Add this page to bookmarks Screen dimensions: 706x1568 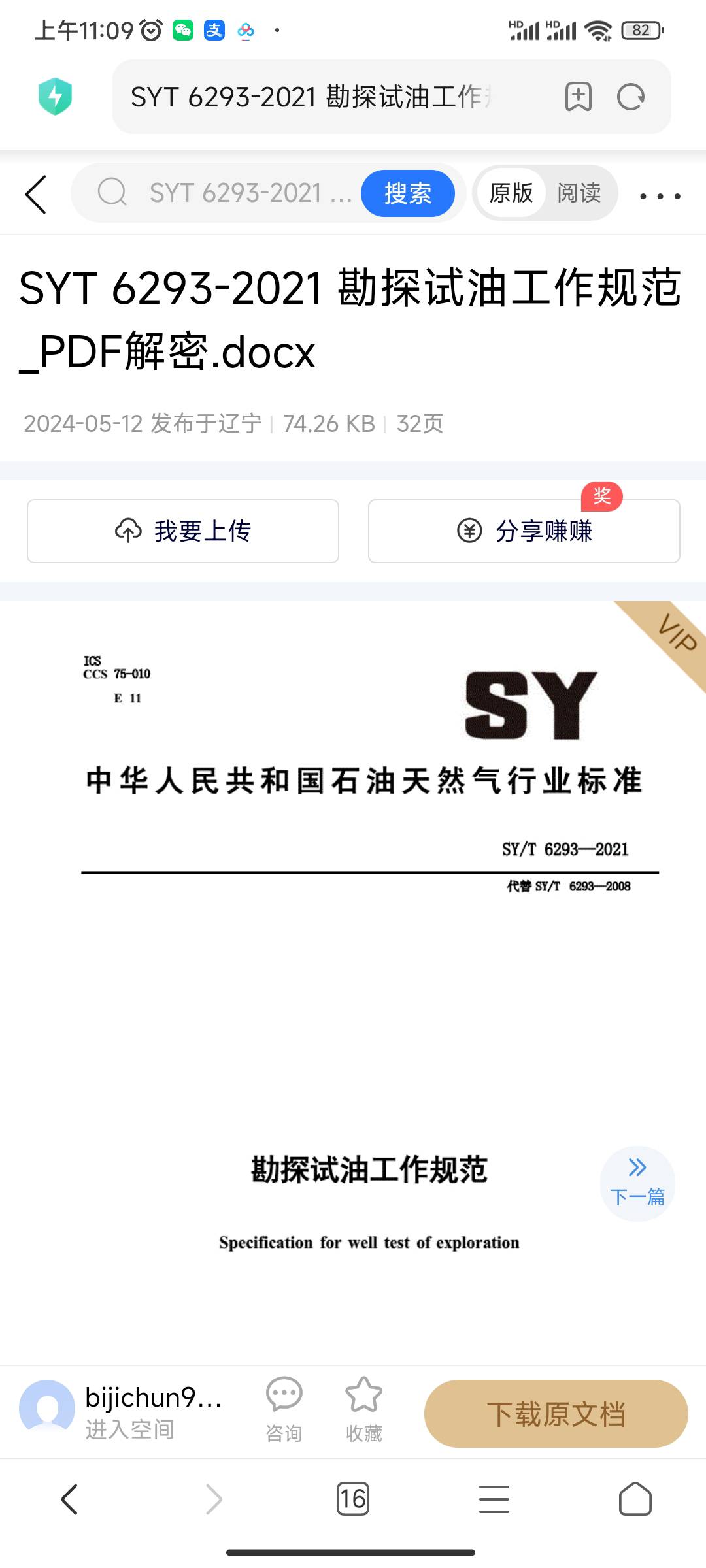578,97
